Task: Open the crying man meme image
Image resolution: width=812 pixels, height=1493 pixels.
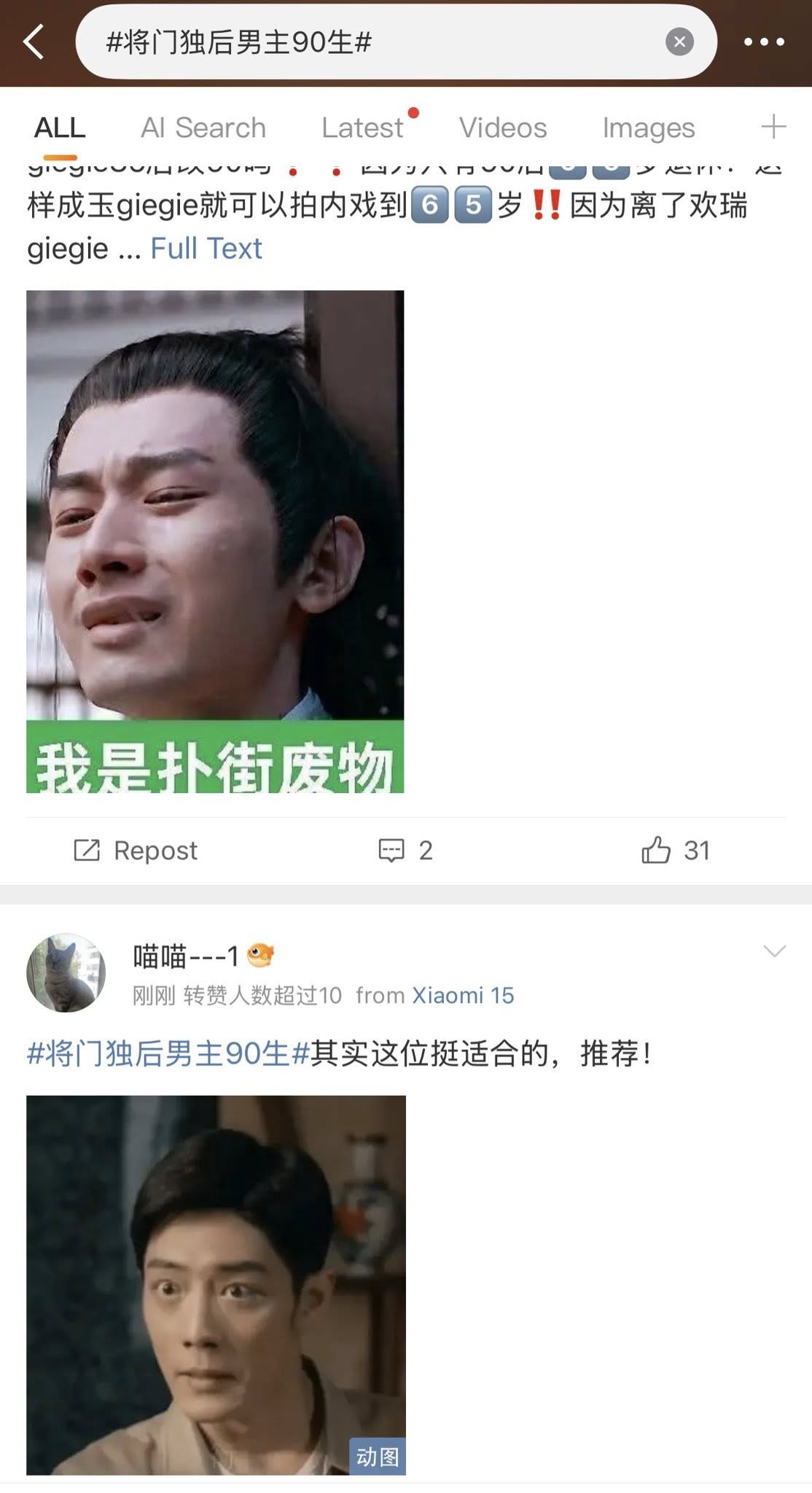Action: click(215, 541)
